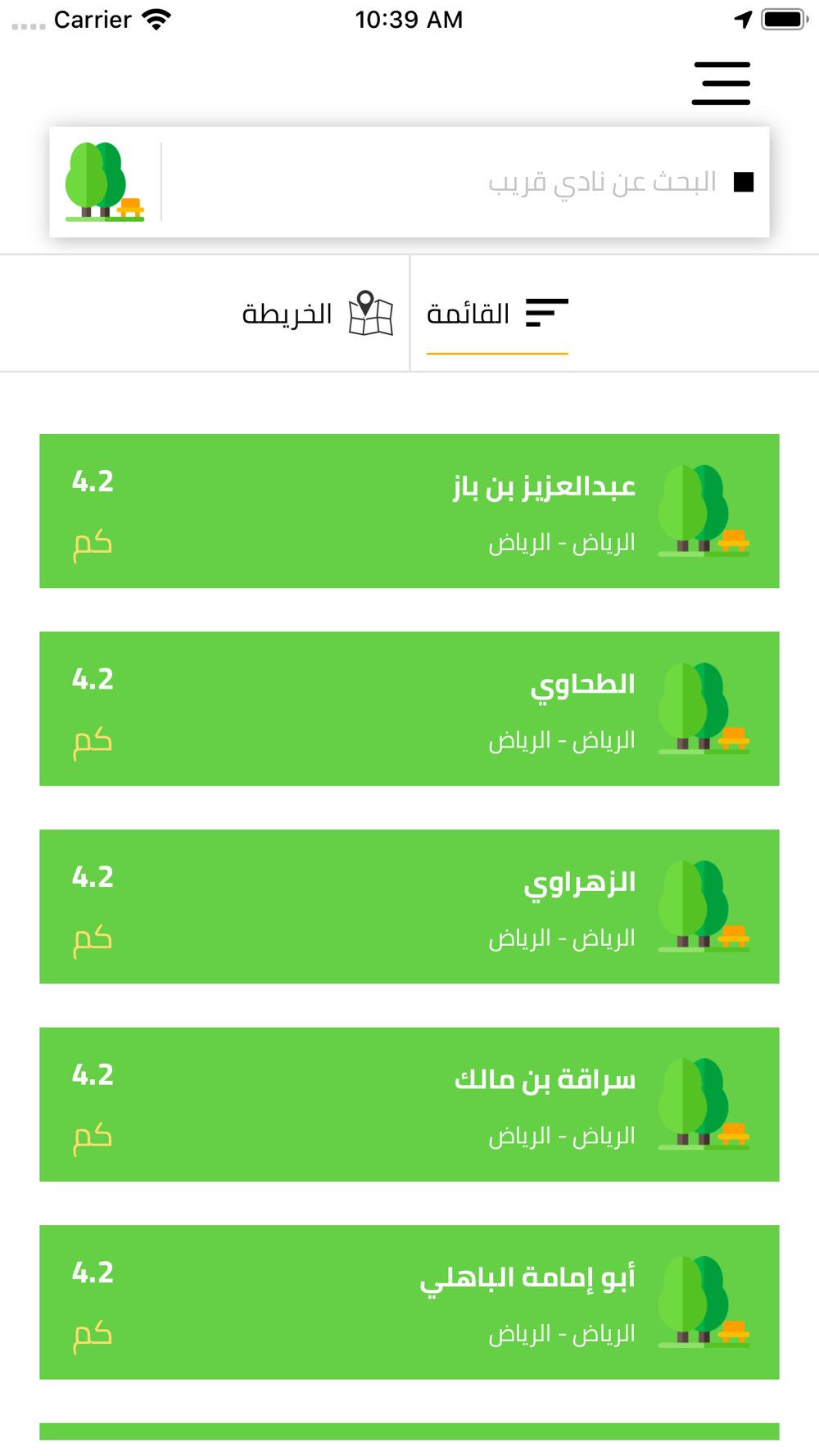Switch to the الخريطة map tab

[x=317, y=314]
